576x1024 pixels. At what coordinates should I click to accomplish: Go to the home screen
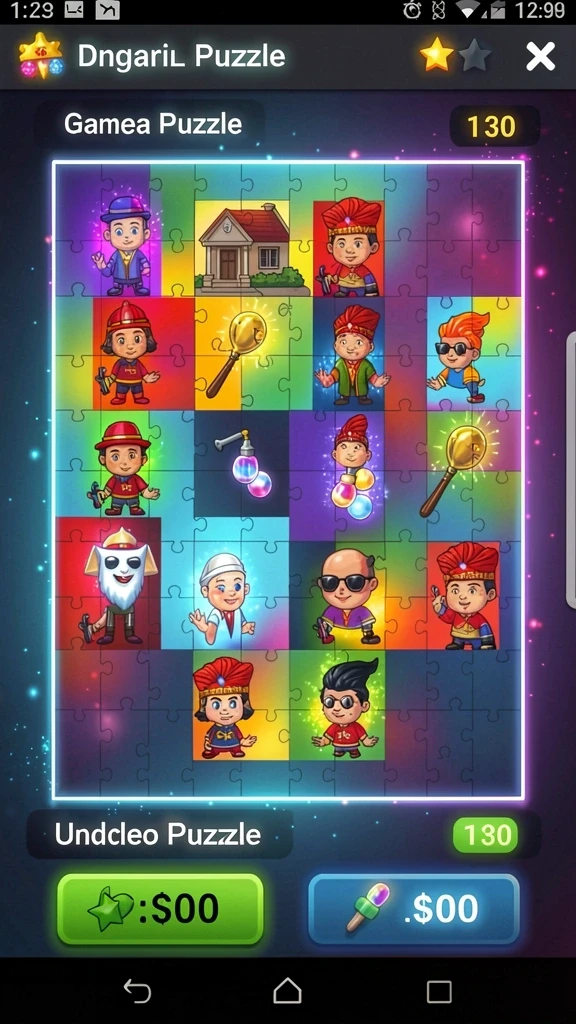[x=287, y=991]
